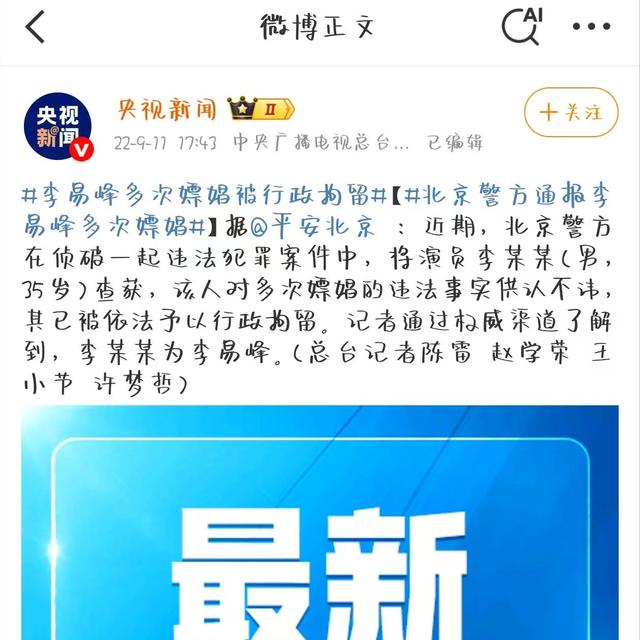This screenshot has width=640, height=640.
Task: Open the three-dot overflow menu
Action: pyautogui.click(x=591, y=27)
